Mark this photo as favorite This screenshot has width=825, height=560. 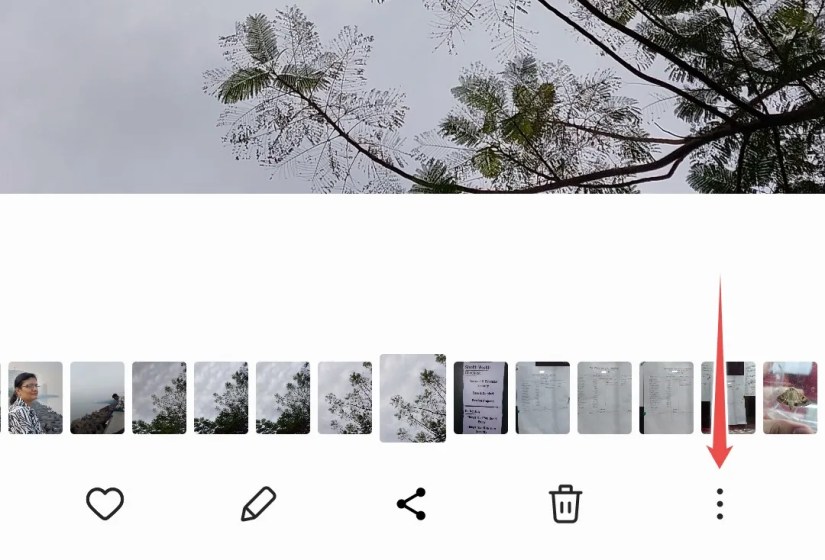105,504
